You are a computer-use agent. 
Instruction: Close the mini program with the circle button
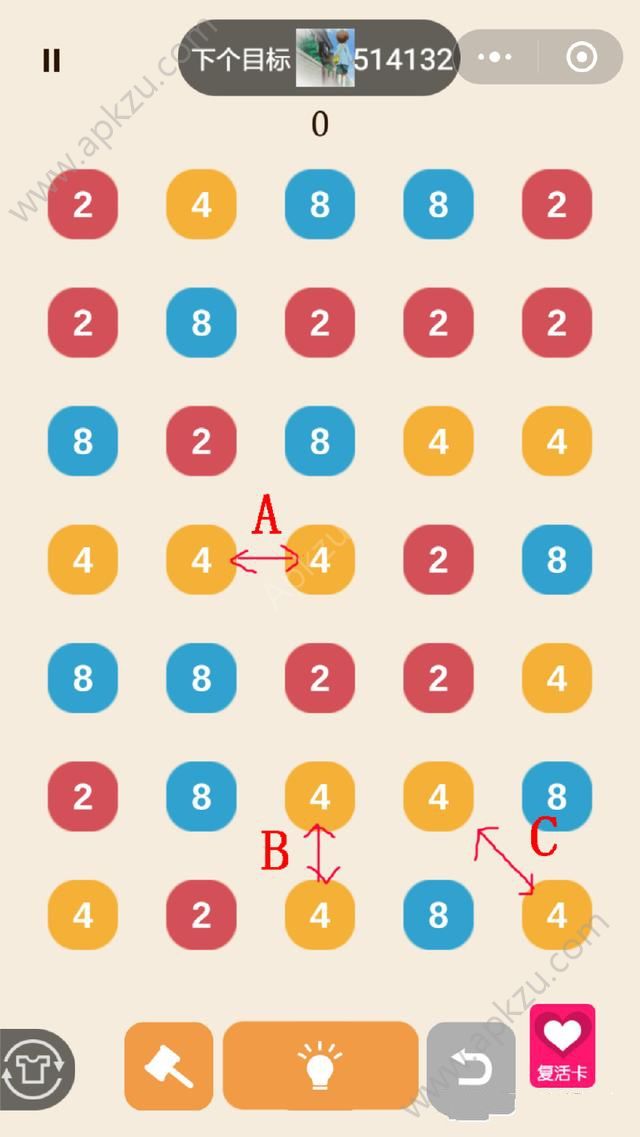[x=581, y=58]
